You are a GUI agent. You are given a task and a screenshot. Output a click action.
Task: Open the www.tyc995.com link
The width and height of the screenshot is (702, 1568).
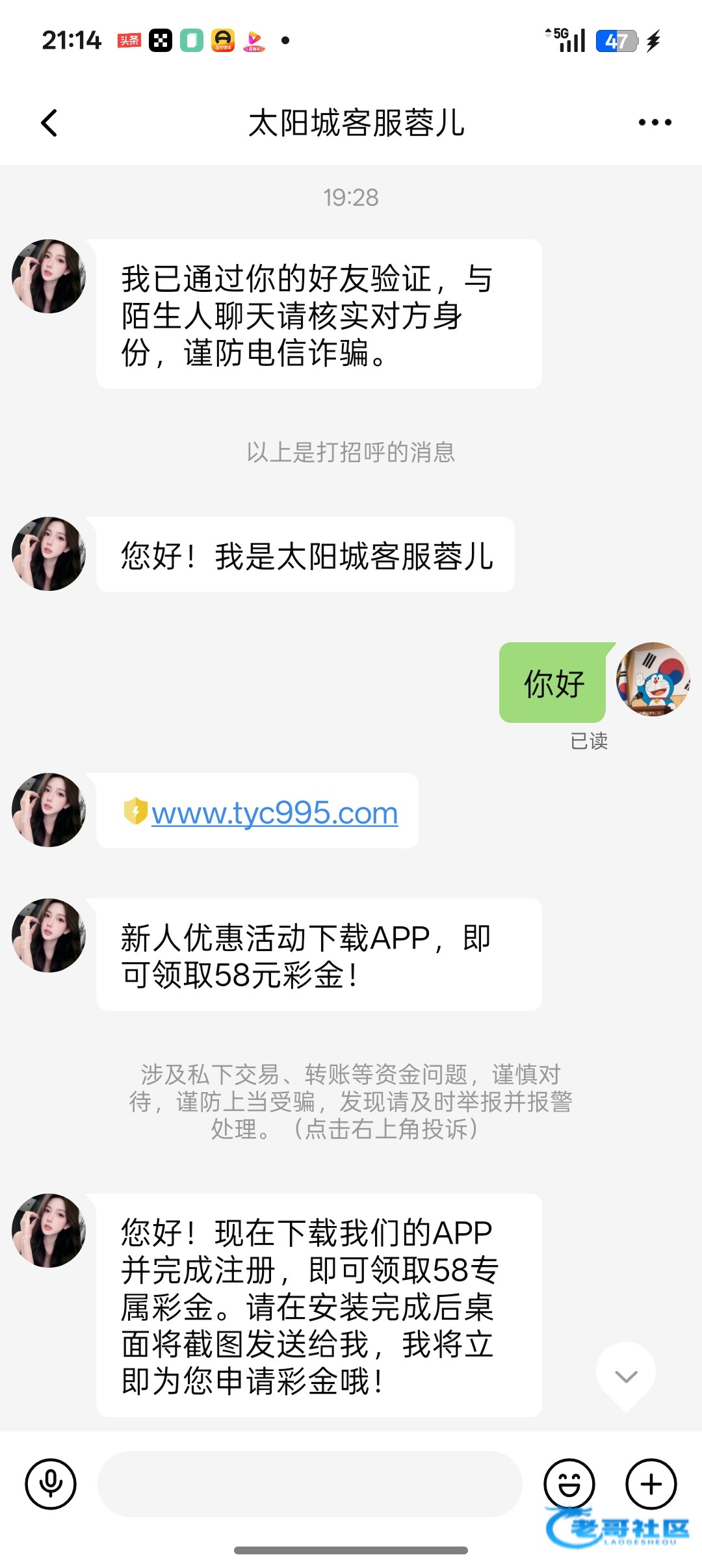[x=274, y=813]
